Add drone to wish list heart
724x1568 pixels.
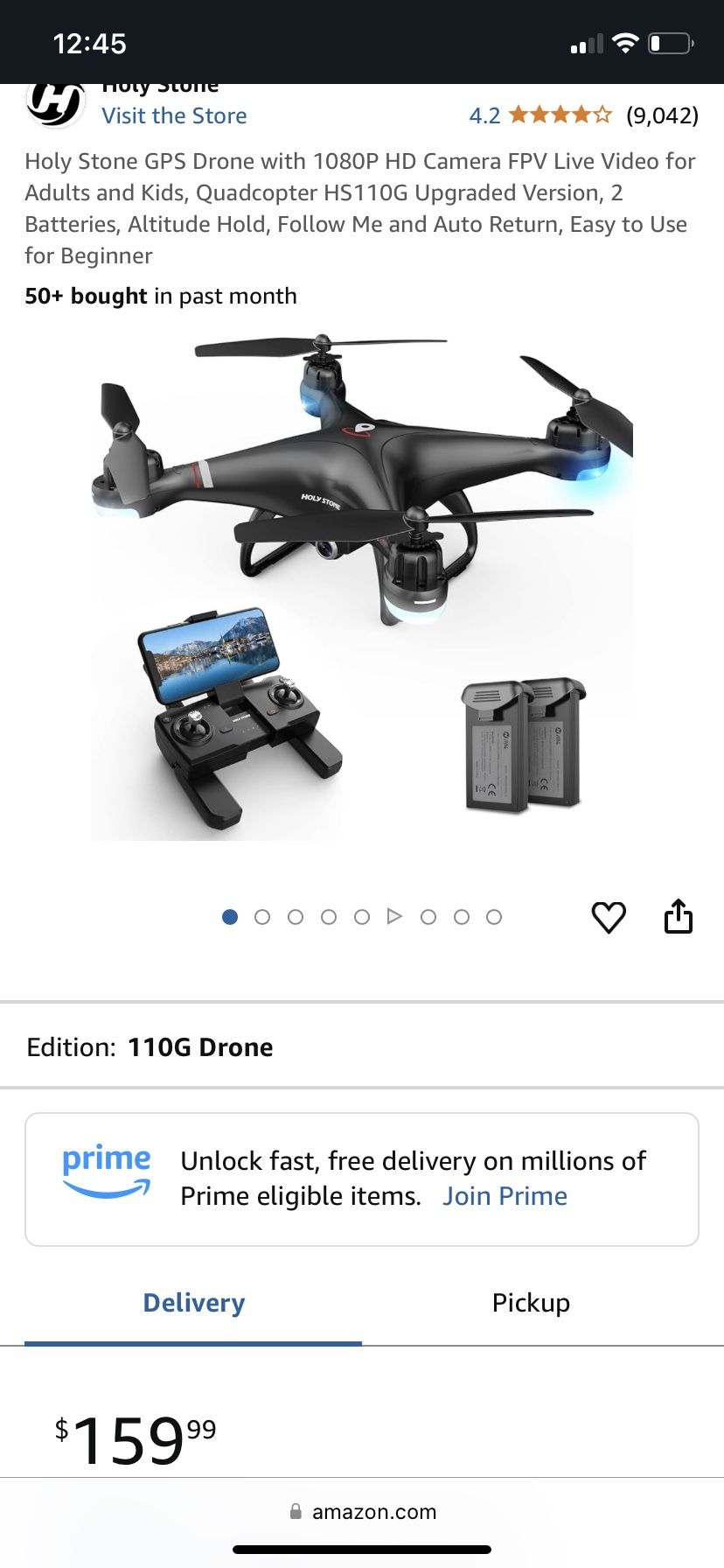click(609, 917)
